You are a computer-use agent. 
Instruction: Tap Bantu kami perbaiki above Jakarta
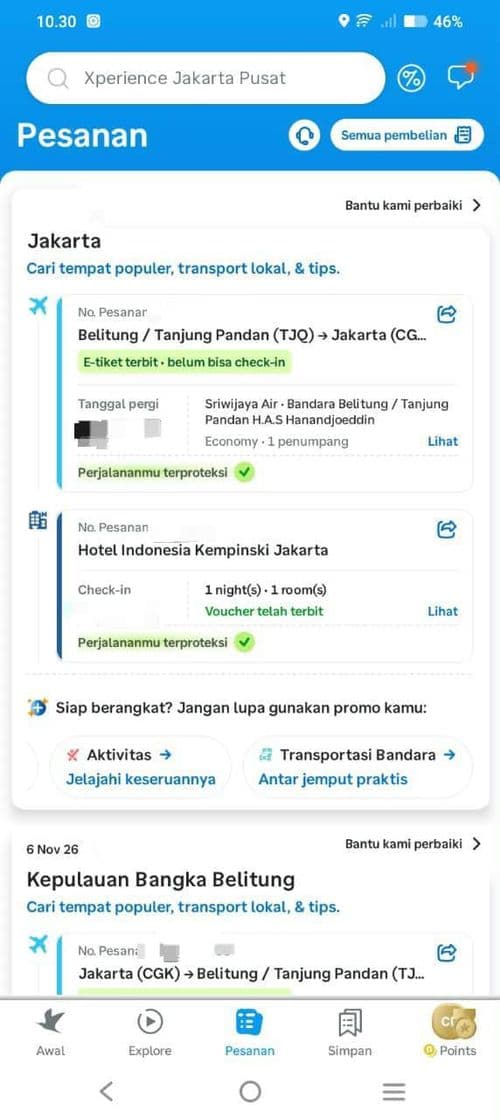point(414,206)
